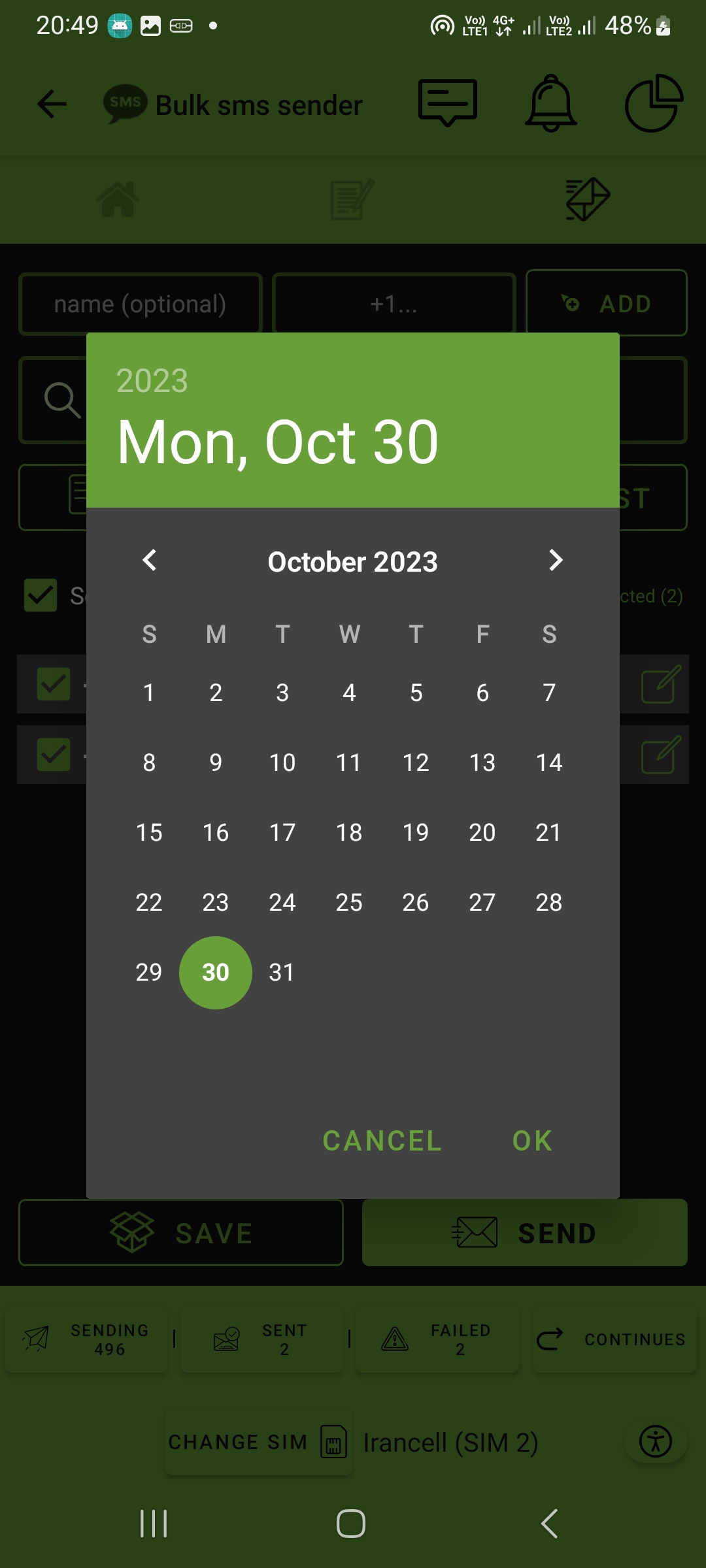Pick the 28th of October
The image size is (706, 1568).
(549, 902)
